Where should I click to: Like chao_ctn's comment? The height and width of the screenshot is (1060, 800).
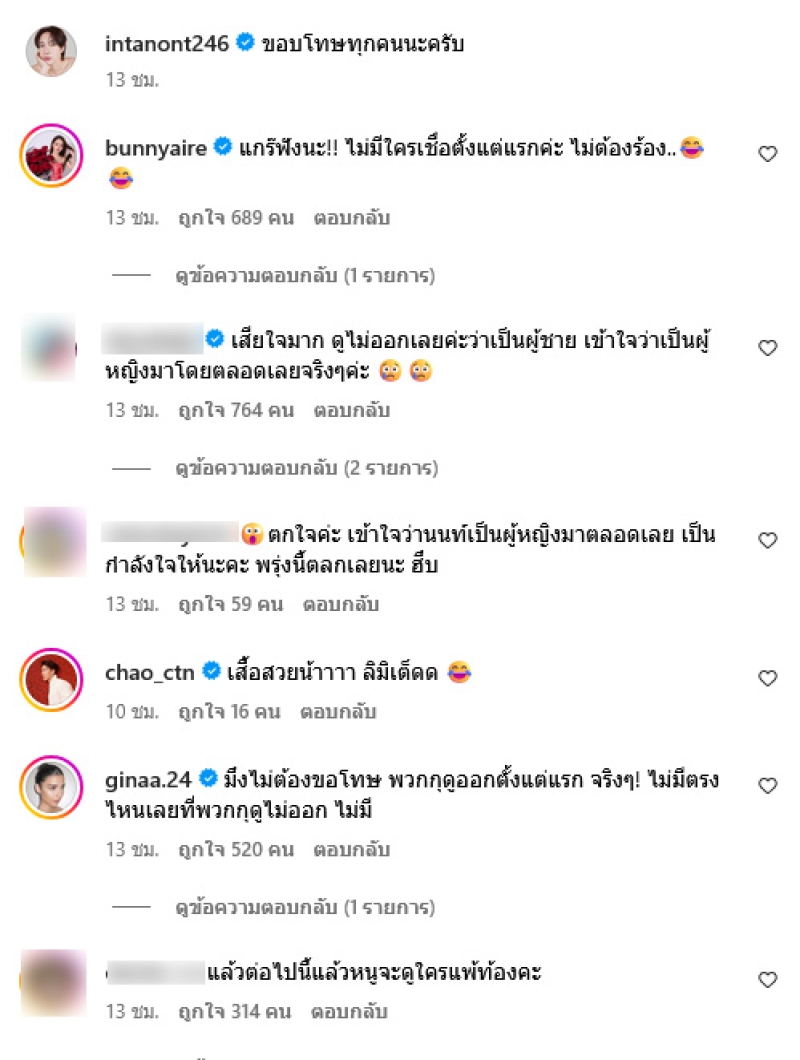click(x=768, y=678)
